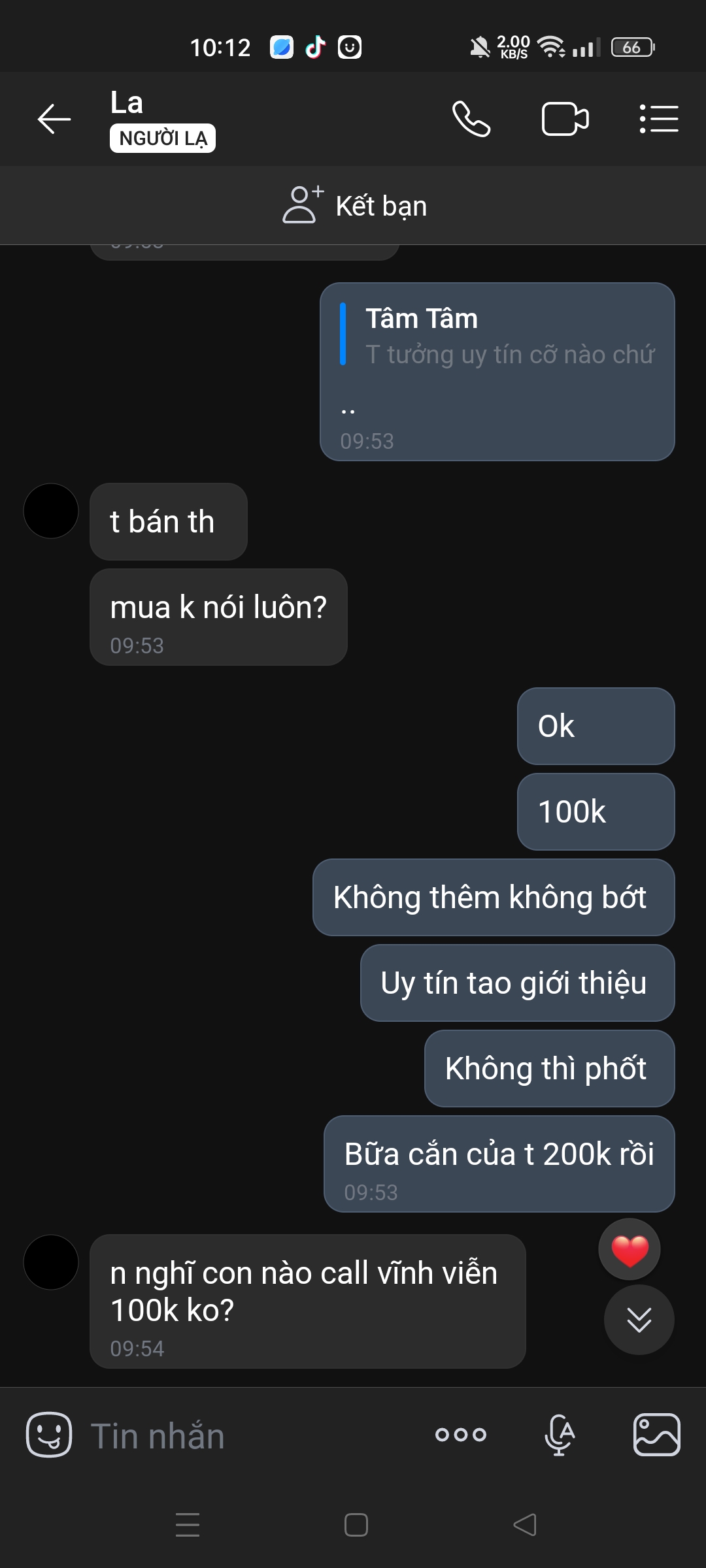This screenshot has height=1568, width=706.
Task: Open the sticker and emoji picker
Action: tap(48, 1435)
